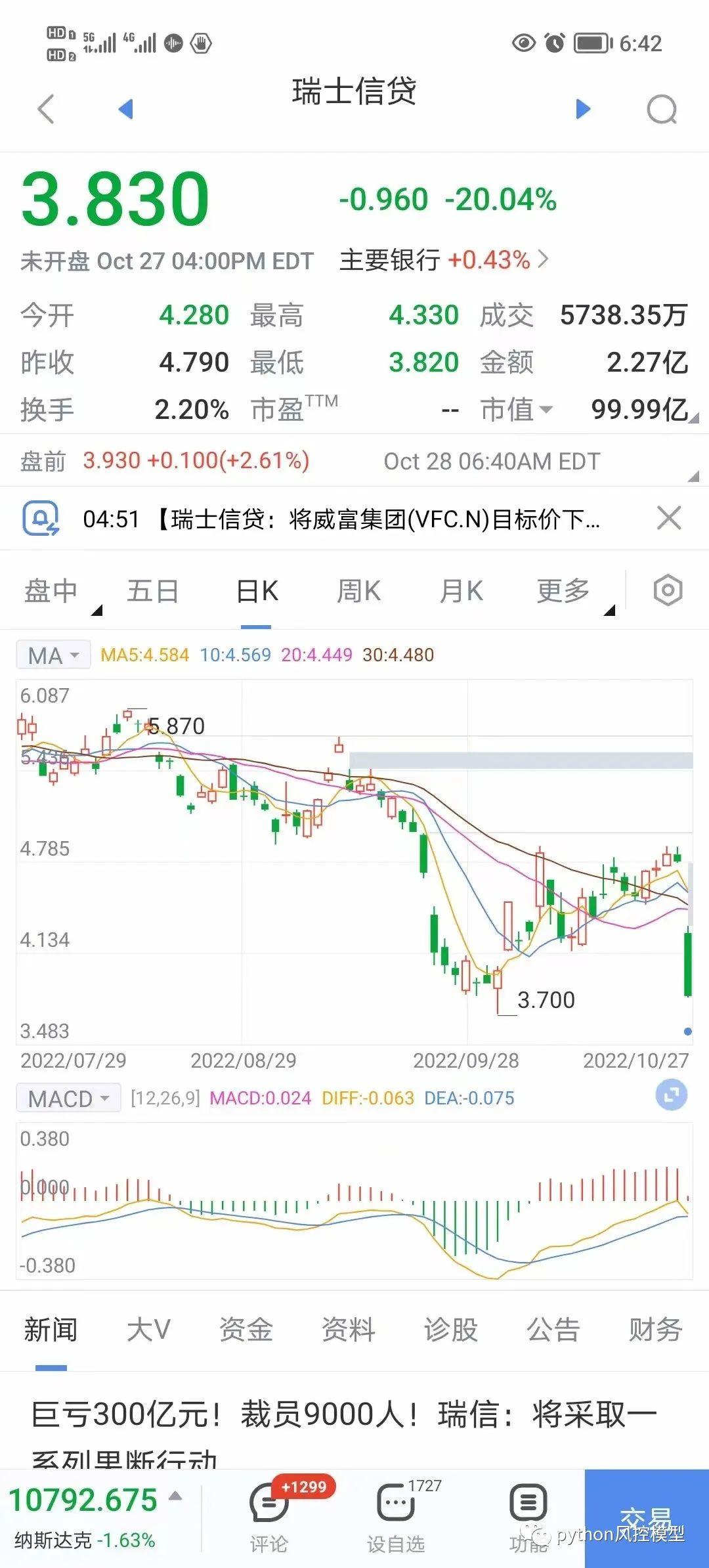Image resolution: width=709 pixels, height=1568 pixels.
Task: Dismiss the scrolling news banner with X
Action: tap(669, 519)
